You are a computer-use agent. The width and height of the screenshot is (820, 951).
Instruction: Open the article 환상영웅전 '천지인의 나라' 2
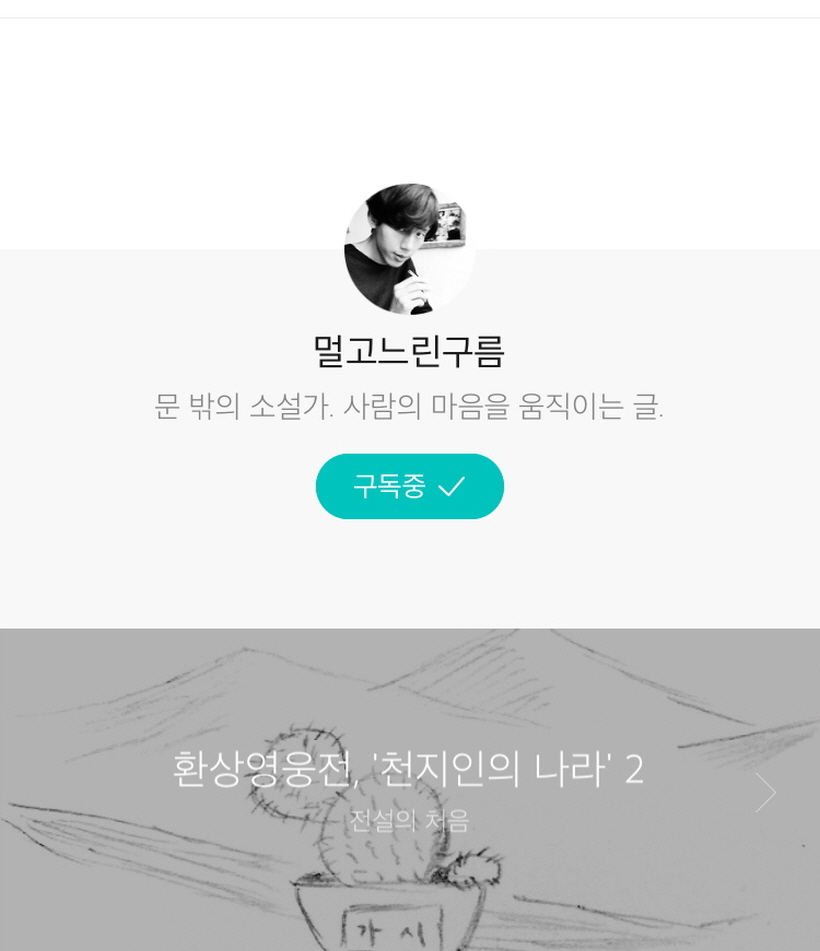click(x=408, y=769)
